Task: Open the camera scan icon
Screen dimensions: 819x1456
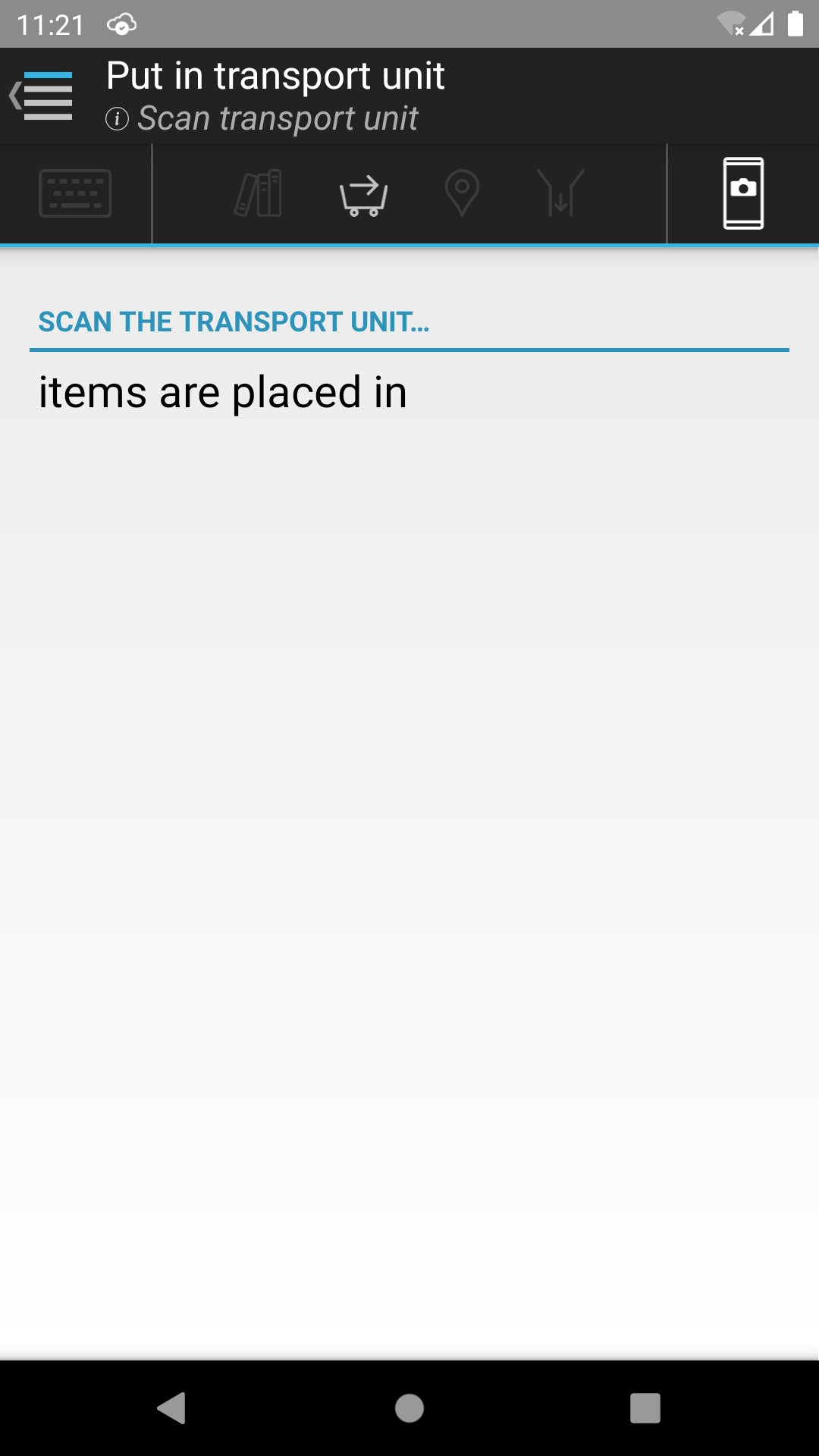Action: tap(743, 193)
